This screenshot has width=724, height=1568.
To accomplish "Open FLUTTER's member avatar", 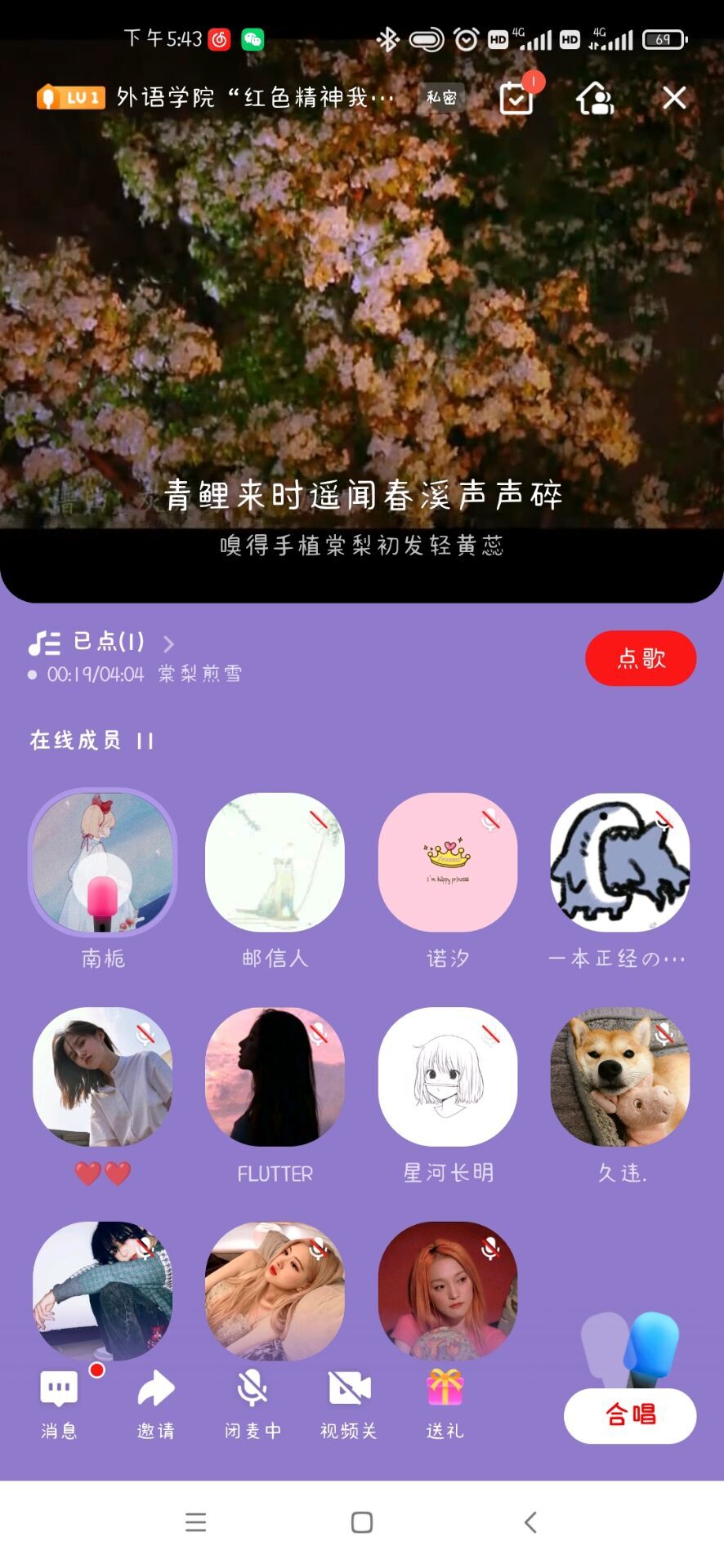I will point(275,1076).
